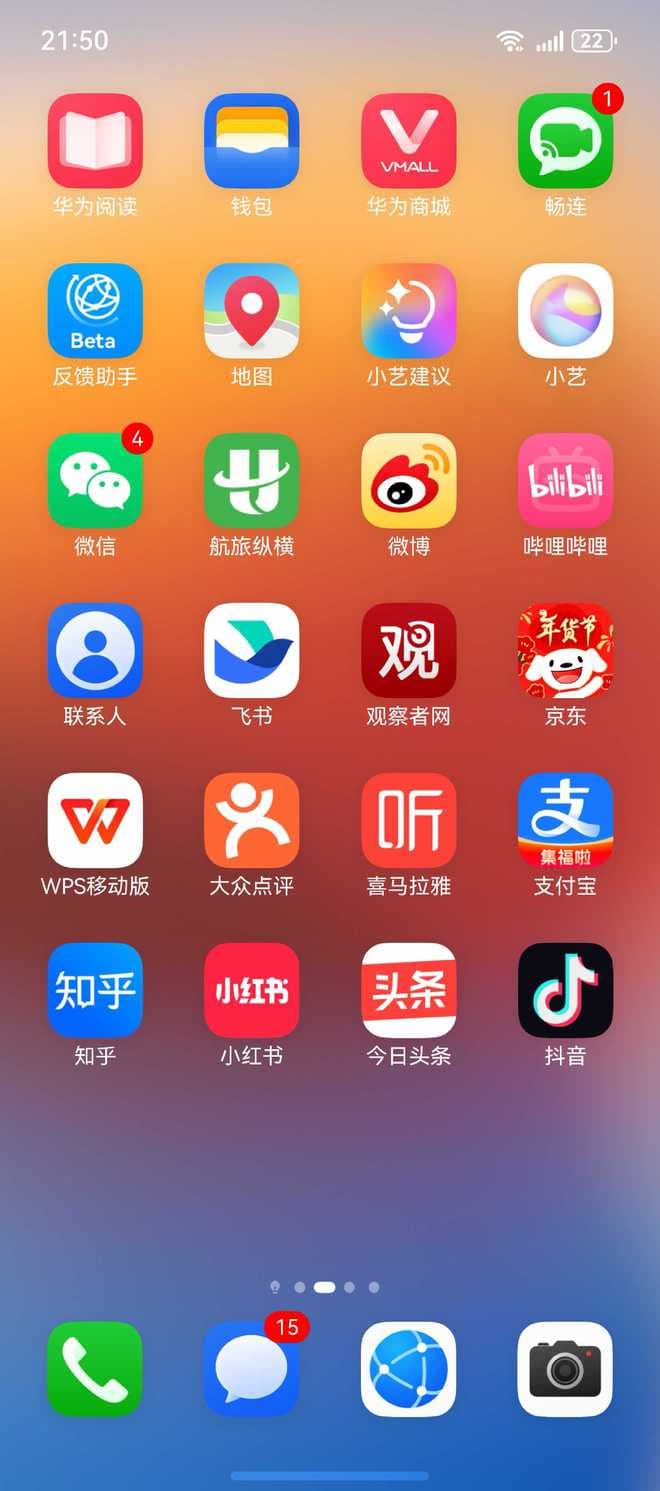Launch the 小红书 app

point(252,990)
